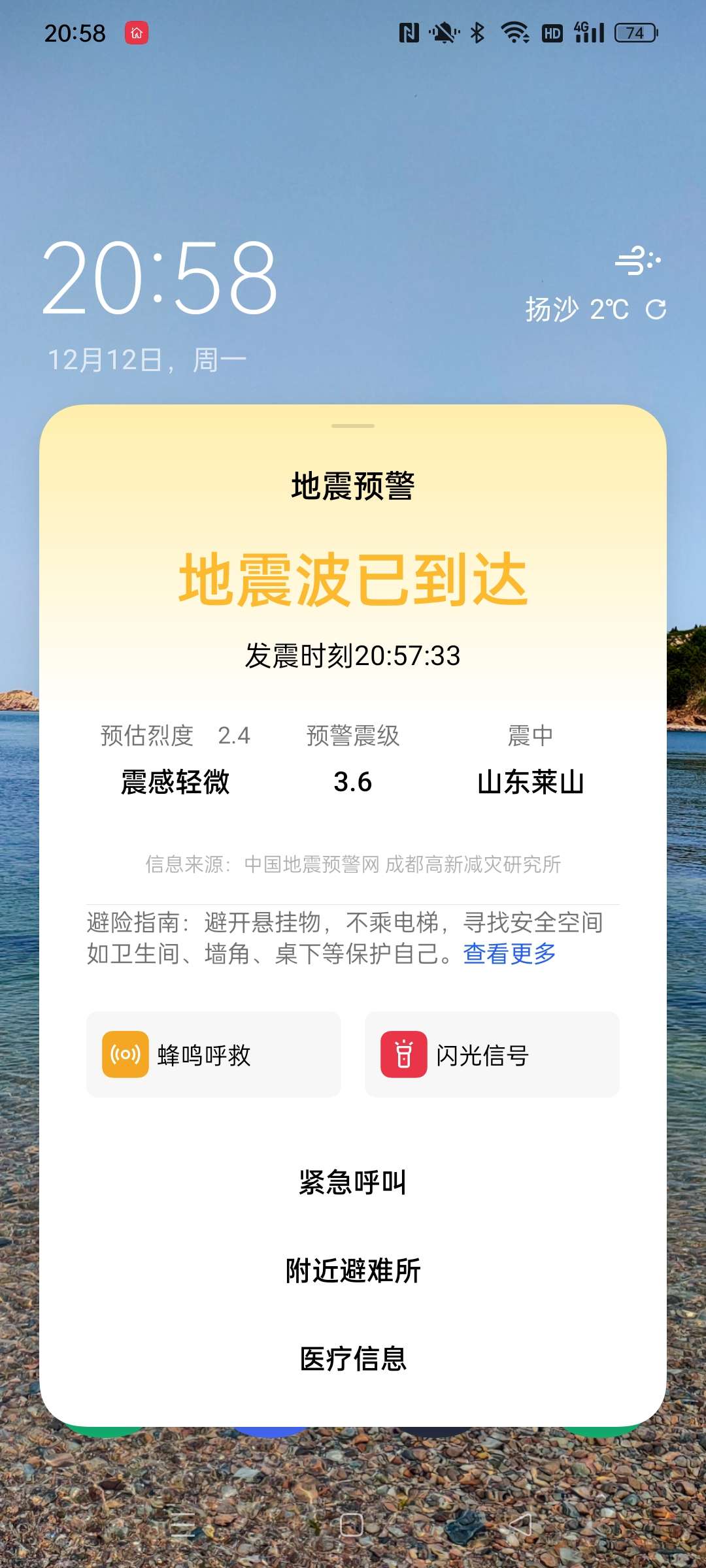Tap the home navigation button
Image resolution: width=706 pixels, height=1568 pixels.
point(352,1526)
